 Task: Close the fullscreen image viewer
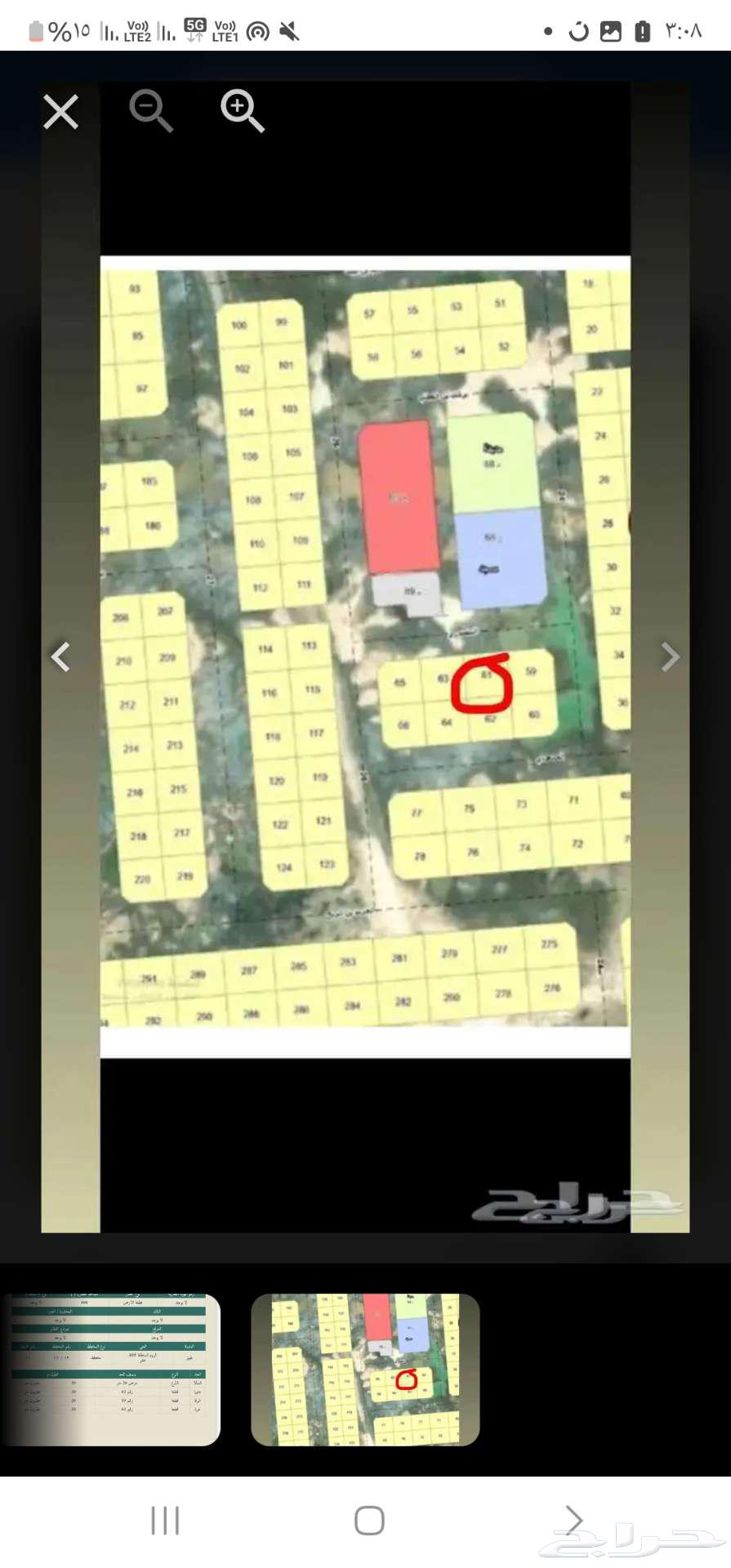coord(60,112)
